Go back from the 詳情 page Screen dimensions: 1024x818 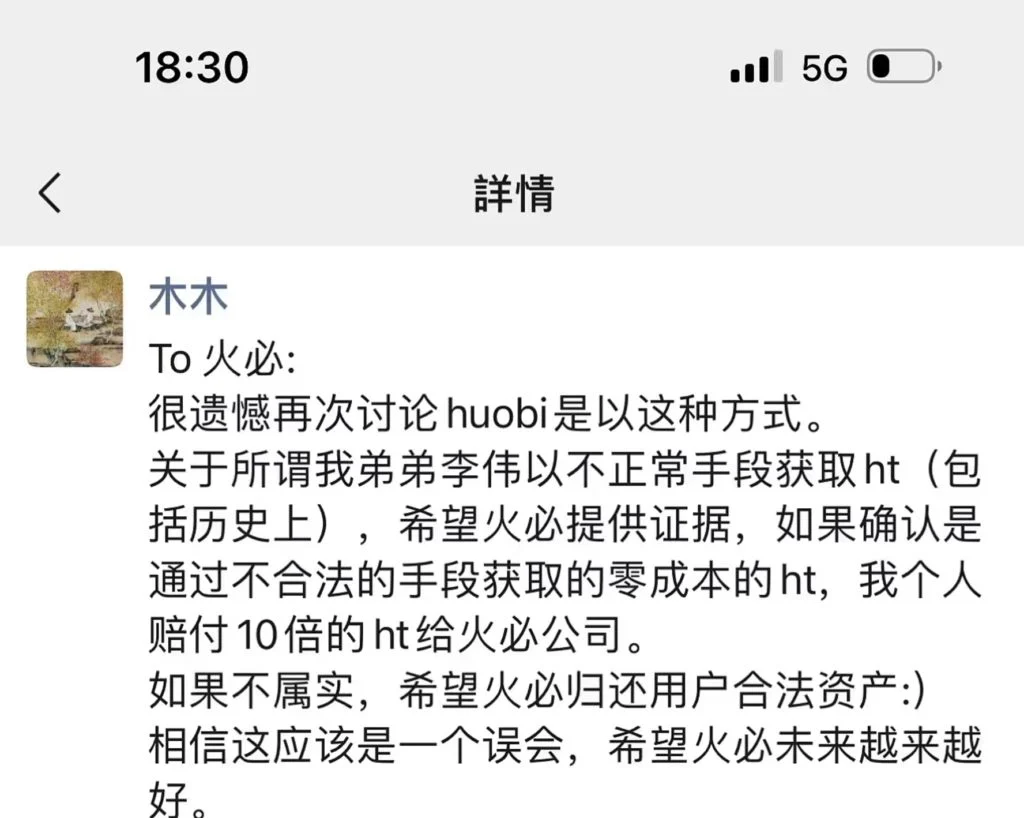[50, 192]
